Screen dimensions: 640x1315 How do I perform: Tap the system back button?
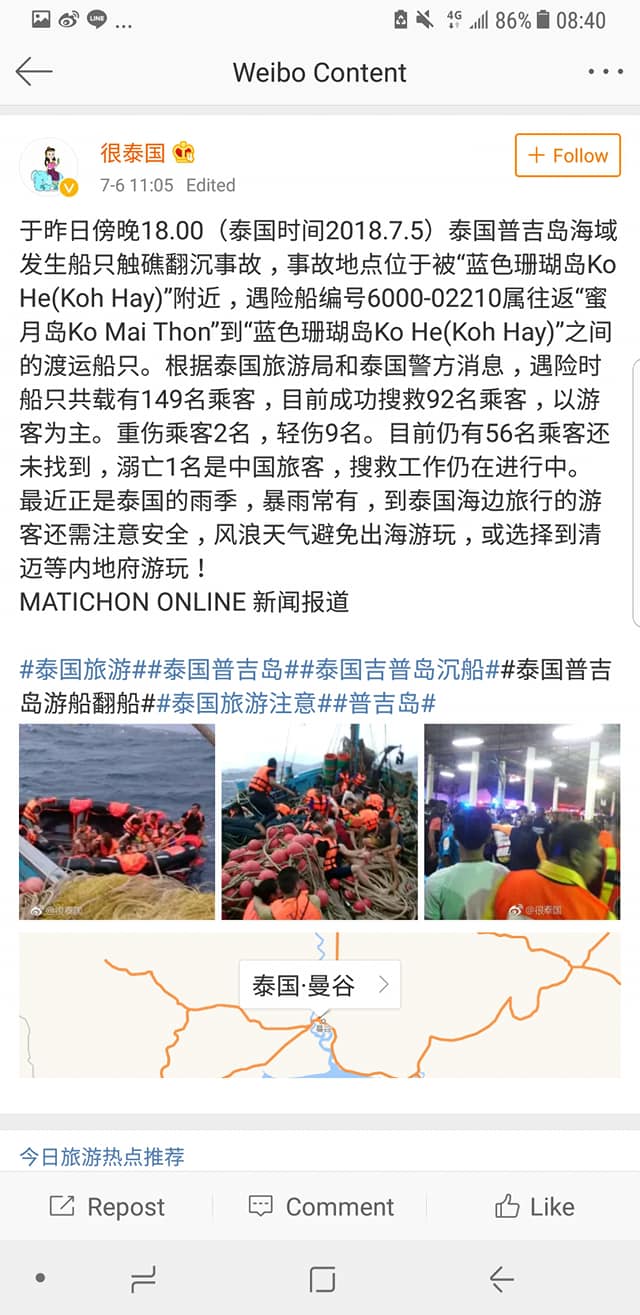[x=501, y=1278]
